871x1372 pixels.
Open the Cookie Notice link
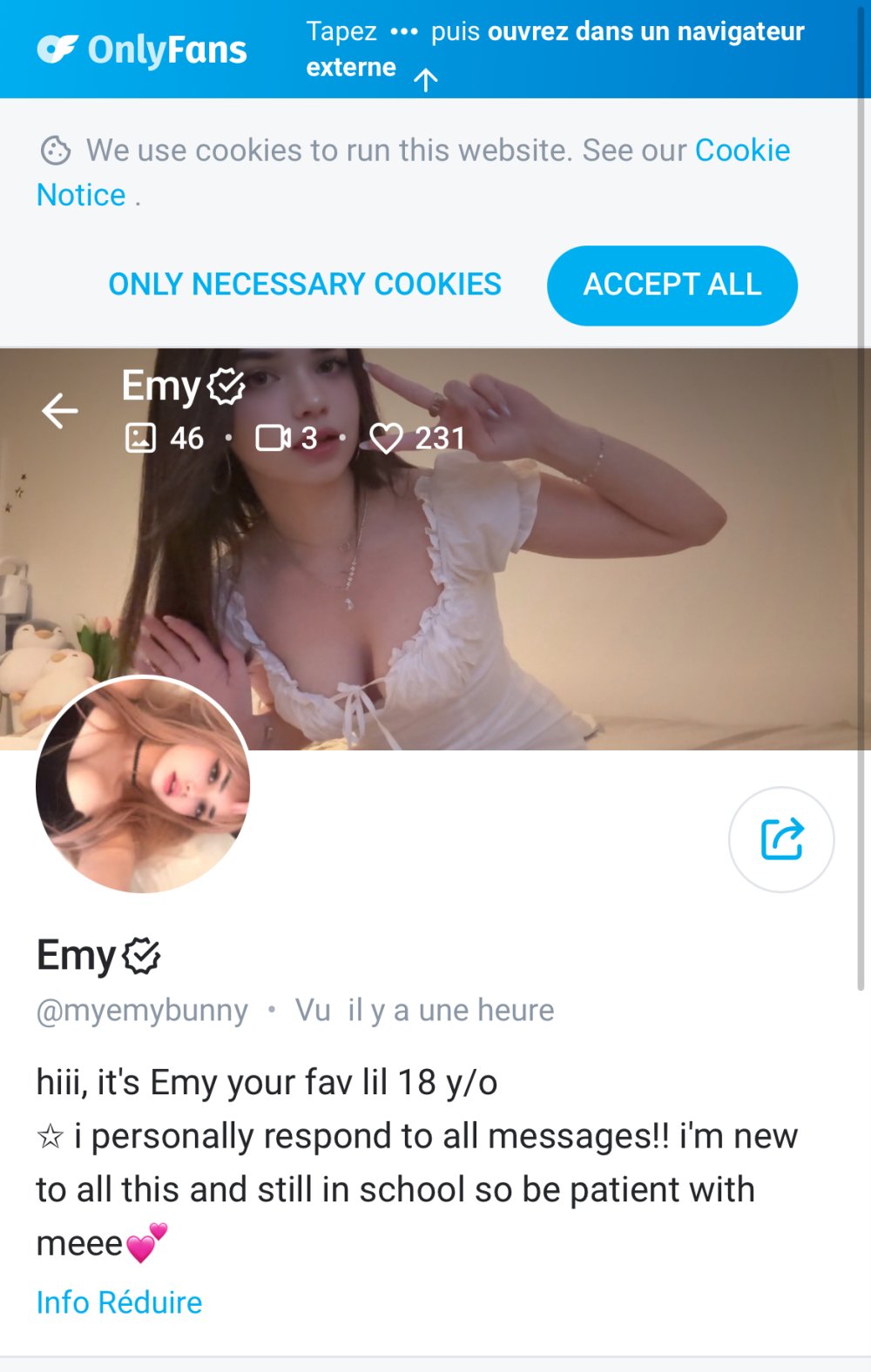click(741, 151)
